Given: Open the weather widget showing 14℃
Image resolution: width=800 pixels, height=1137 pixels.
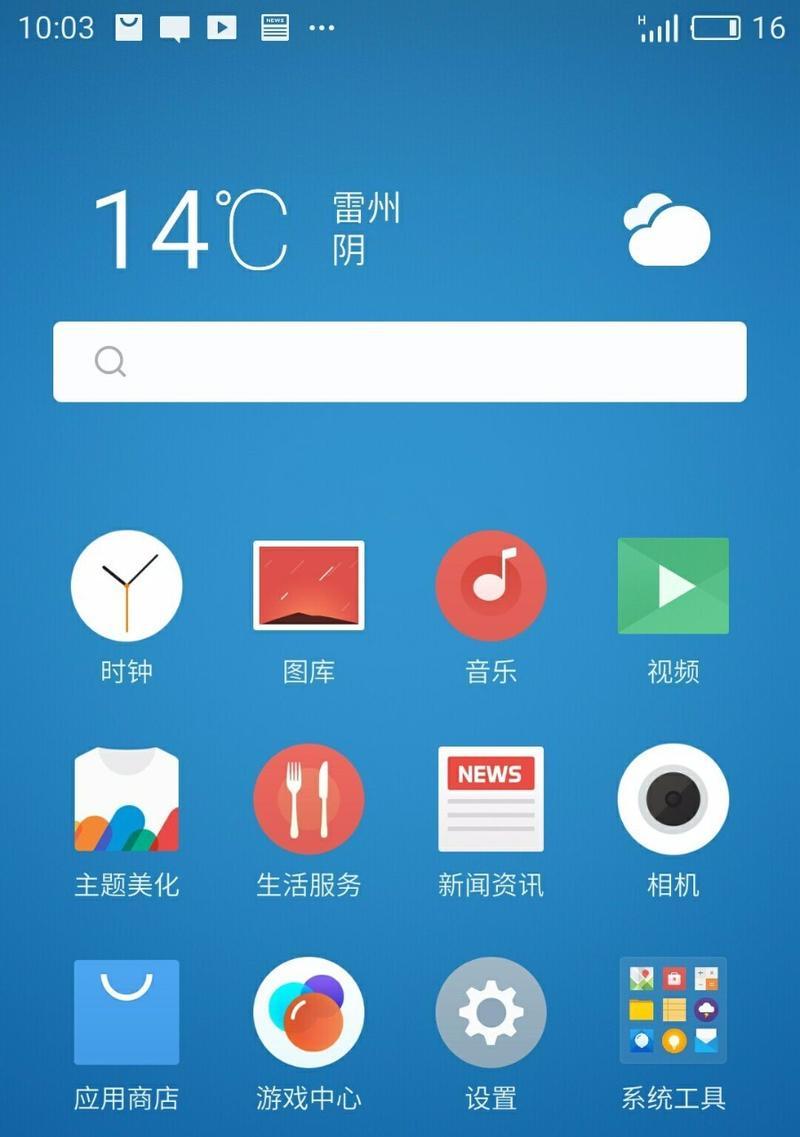Looking at the screenshot, I should (x=190, y=229).
